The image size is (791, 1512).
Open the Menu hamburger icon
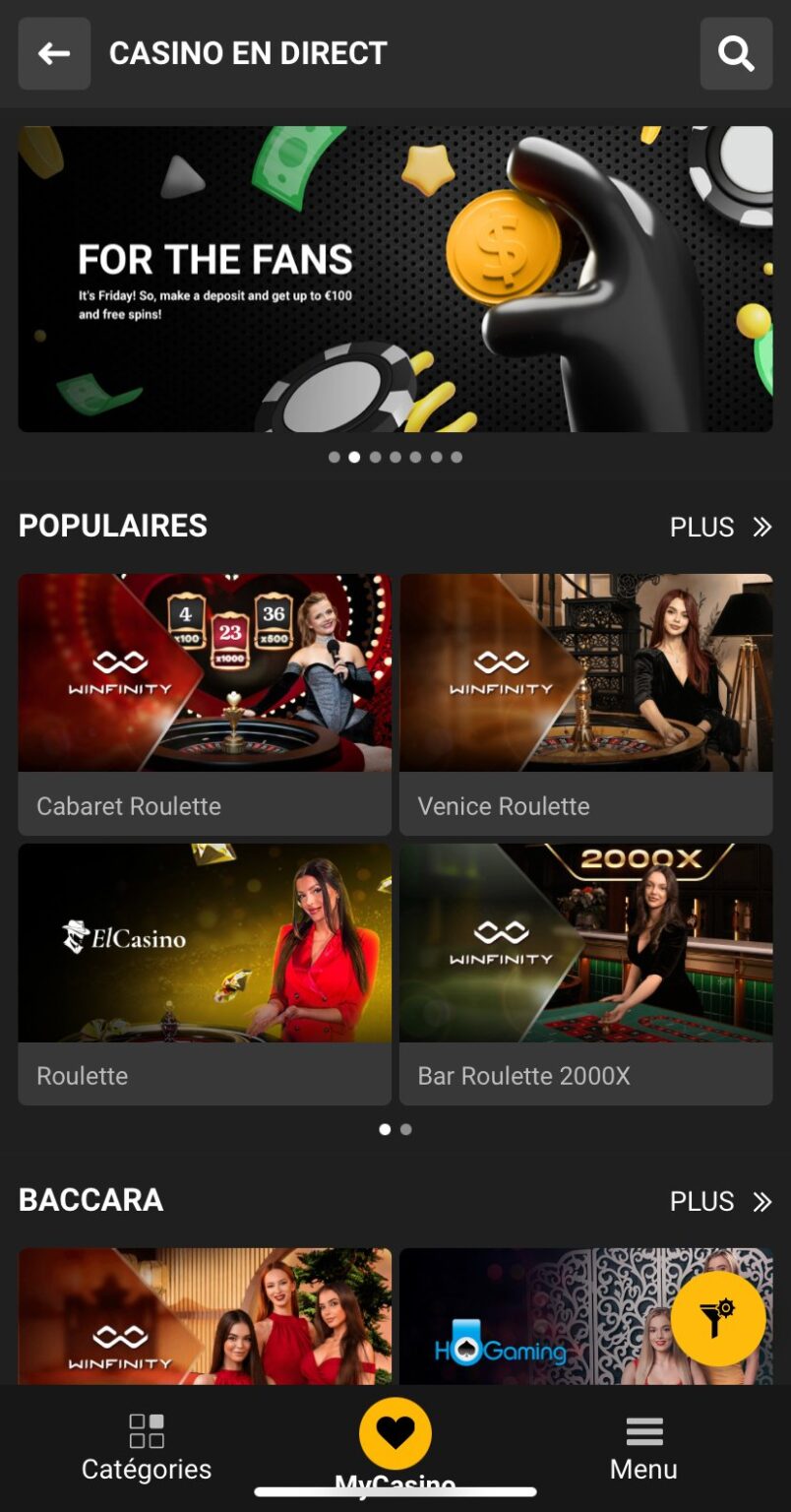point(643,1430)
